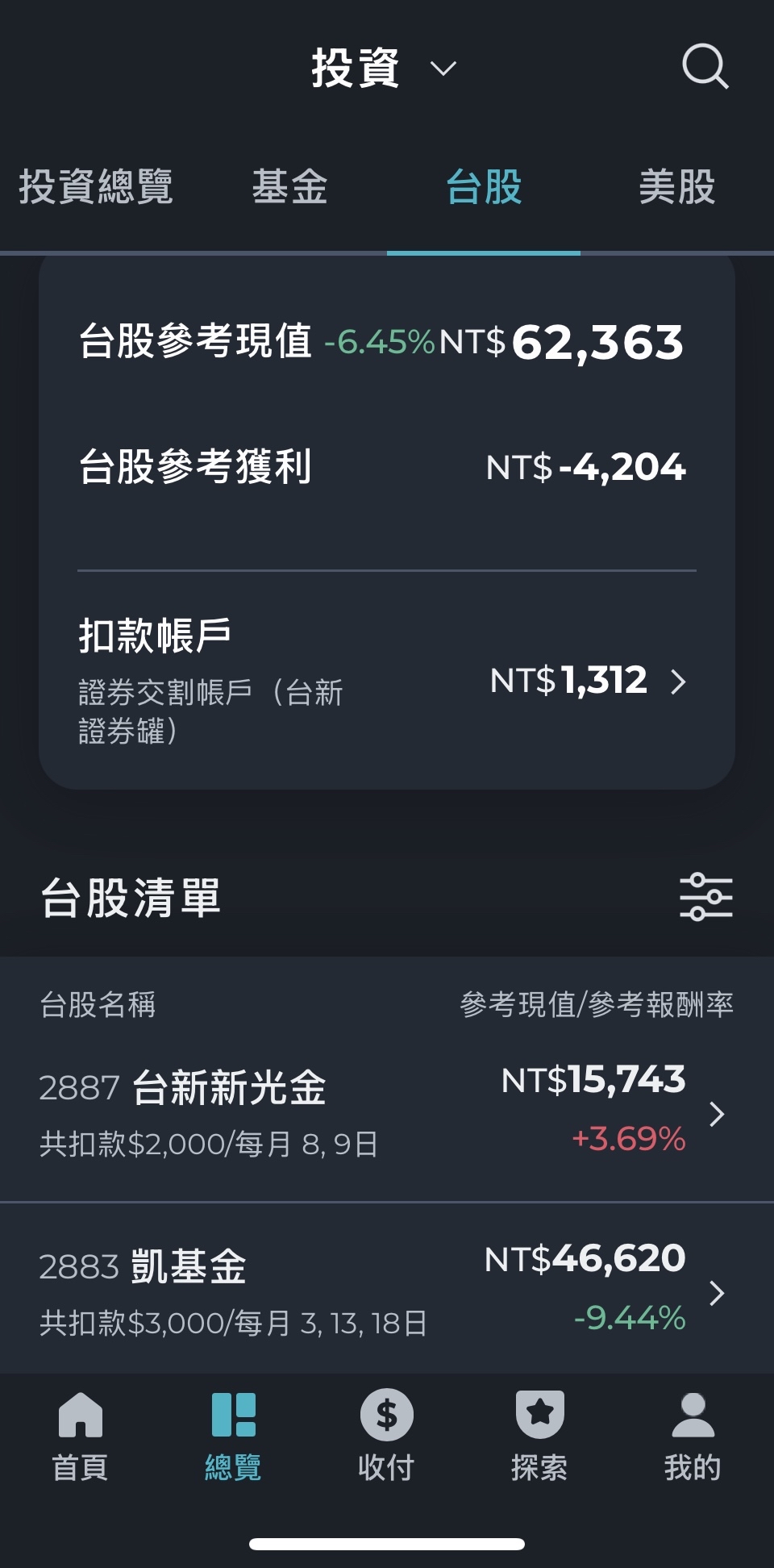Open the 2887 台新新光金 holding
Screen dimensions: 774x1568
[385, 1113]
